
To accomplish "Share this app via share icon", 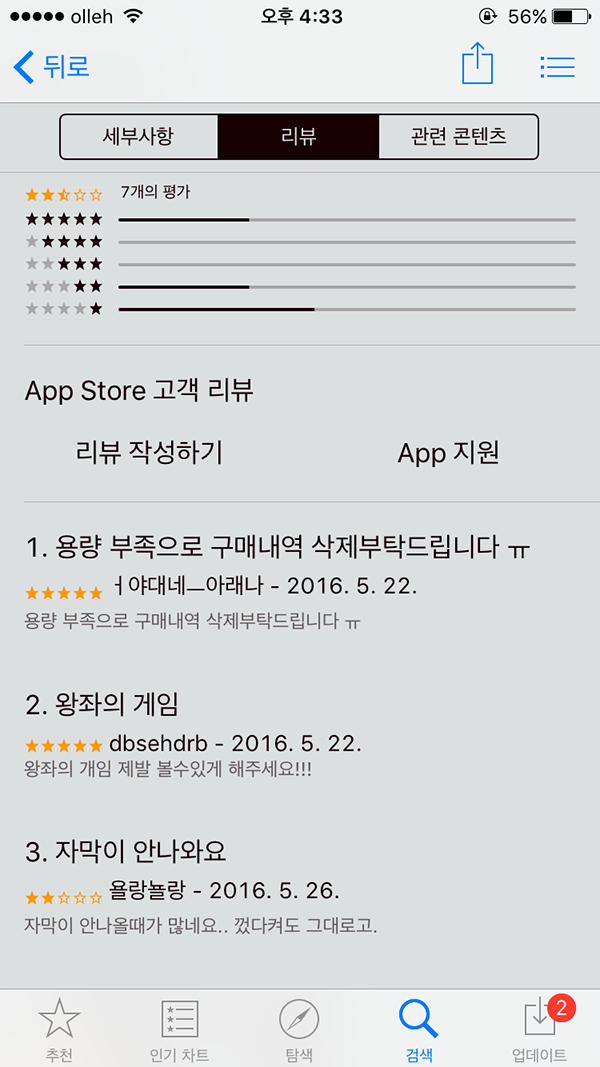I will pyautogui.click(x=478, y=66).
